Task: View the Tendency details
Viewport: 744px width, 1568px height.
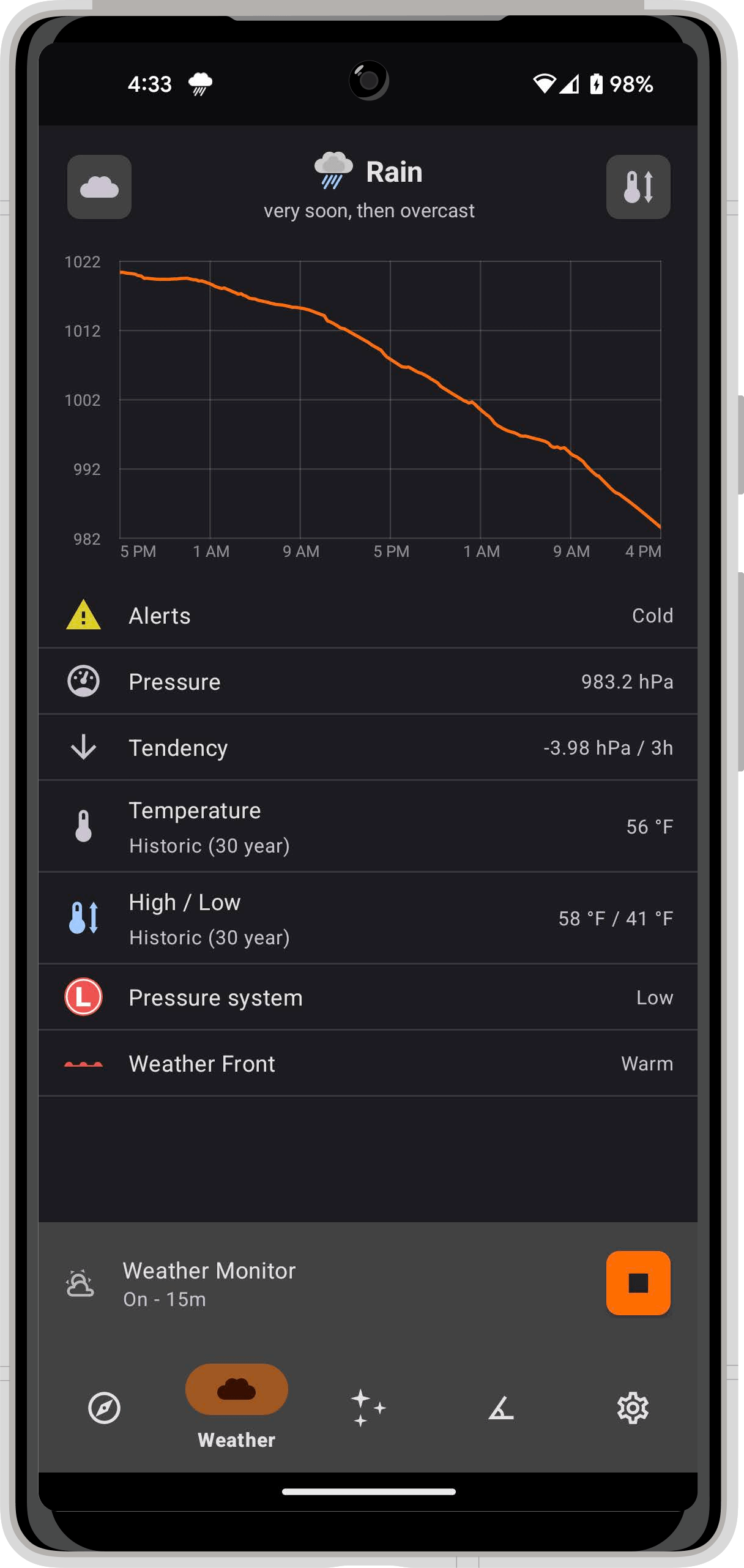Action: 368,748
